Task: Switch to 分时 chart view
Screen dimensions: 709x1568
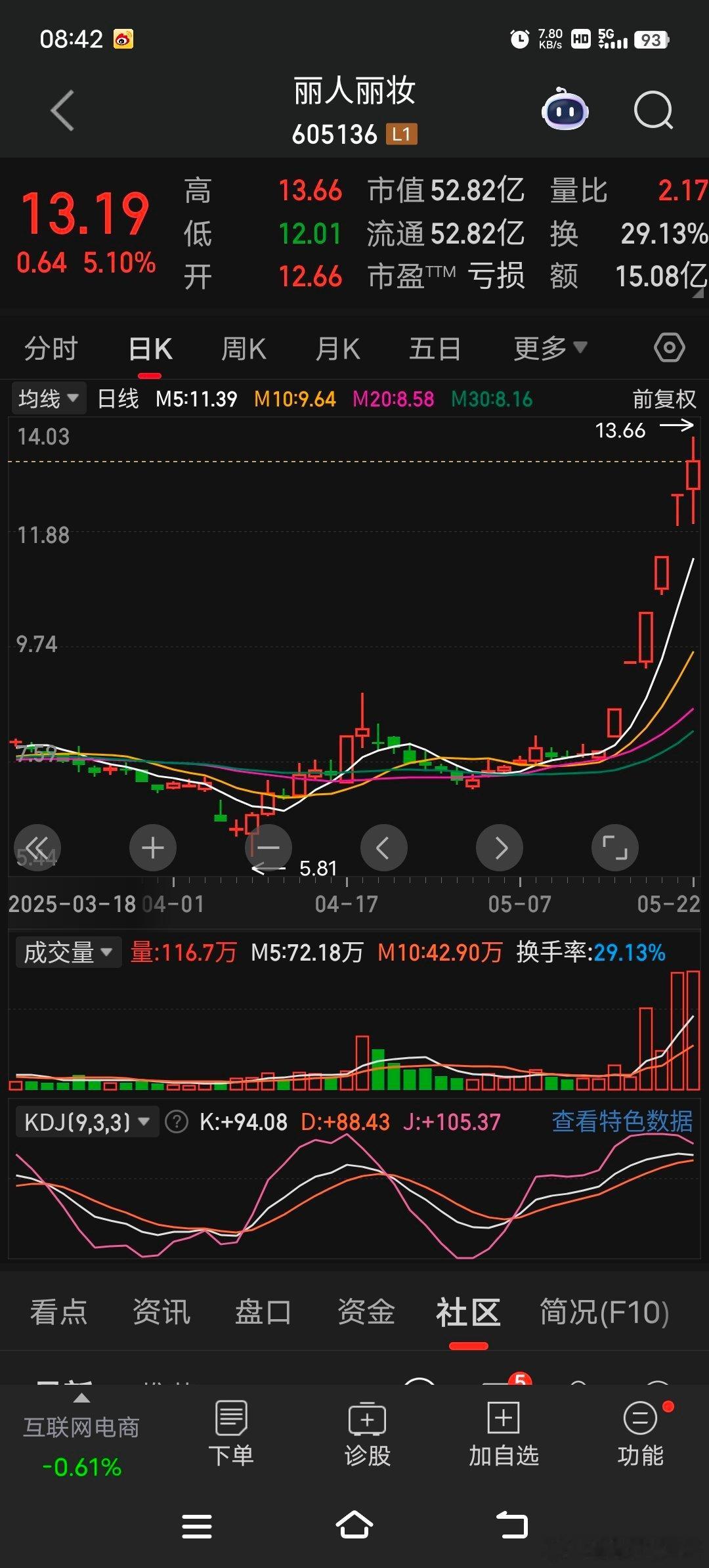Action: click(51, 349)
